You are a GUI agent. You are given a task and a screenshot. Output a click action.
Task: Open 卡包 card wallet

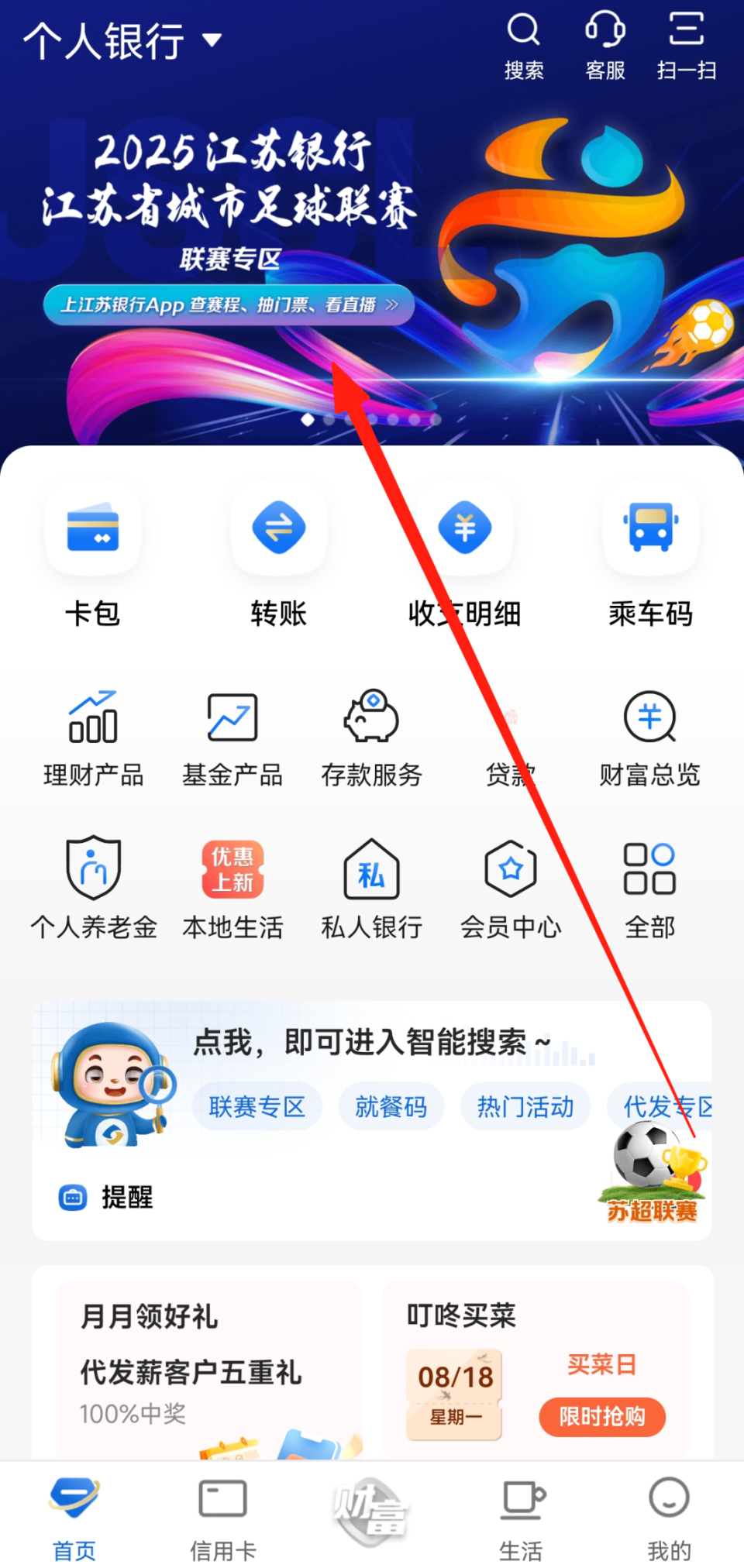click(x=93, y=554)
